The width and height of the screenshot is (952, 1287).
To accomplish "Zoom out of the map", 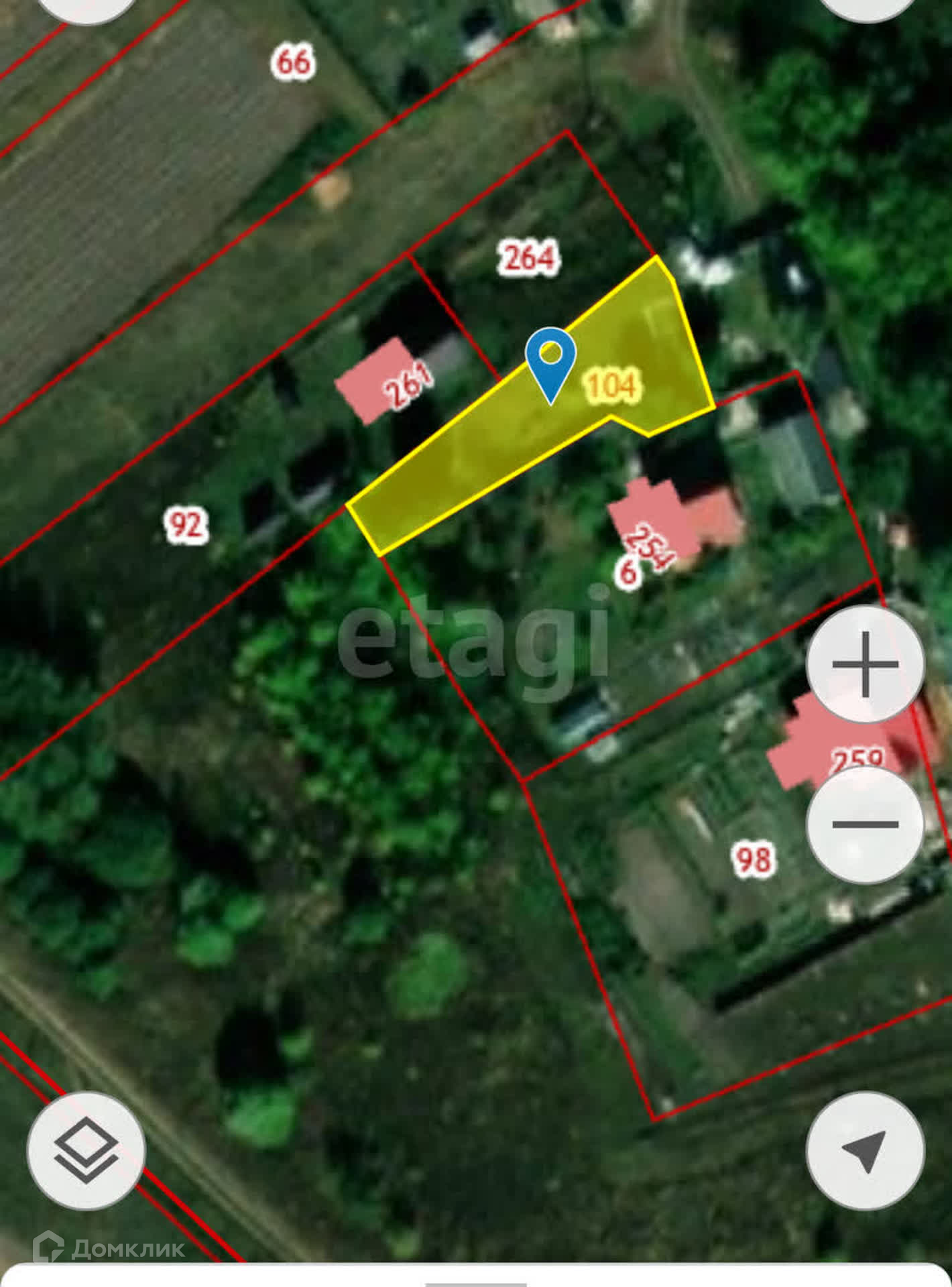I will coord(865,824).
